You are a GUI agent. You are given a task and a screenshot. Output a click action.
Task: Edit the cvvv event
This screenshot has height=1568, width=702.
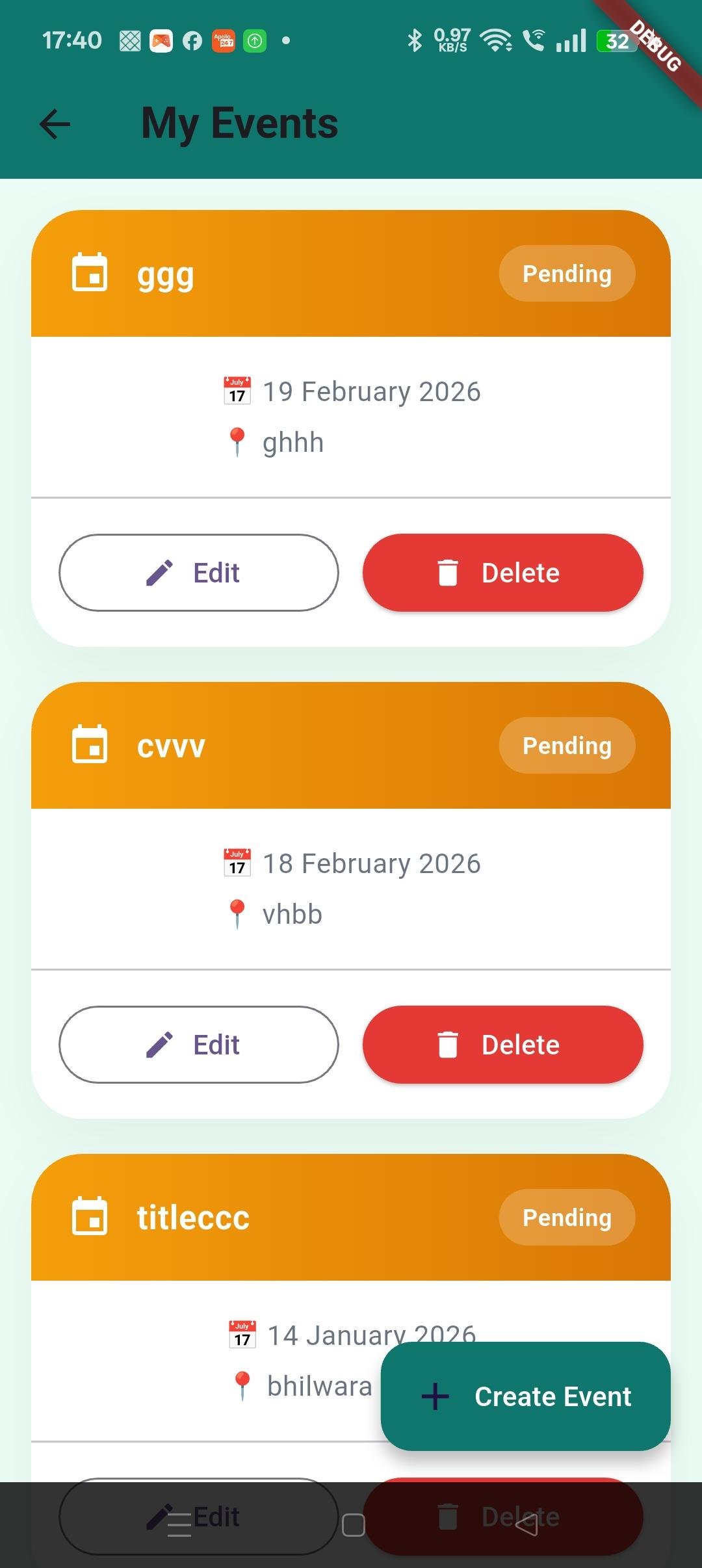point(199,1045)
